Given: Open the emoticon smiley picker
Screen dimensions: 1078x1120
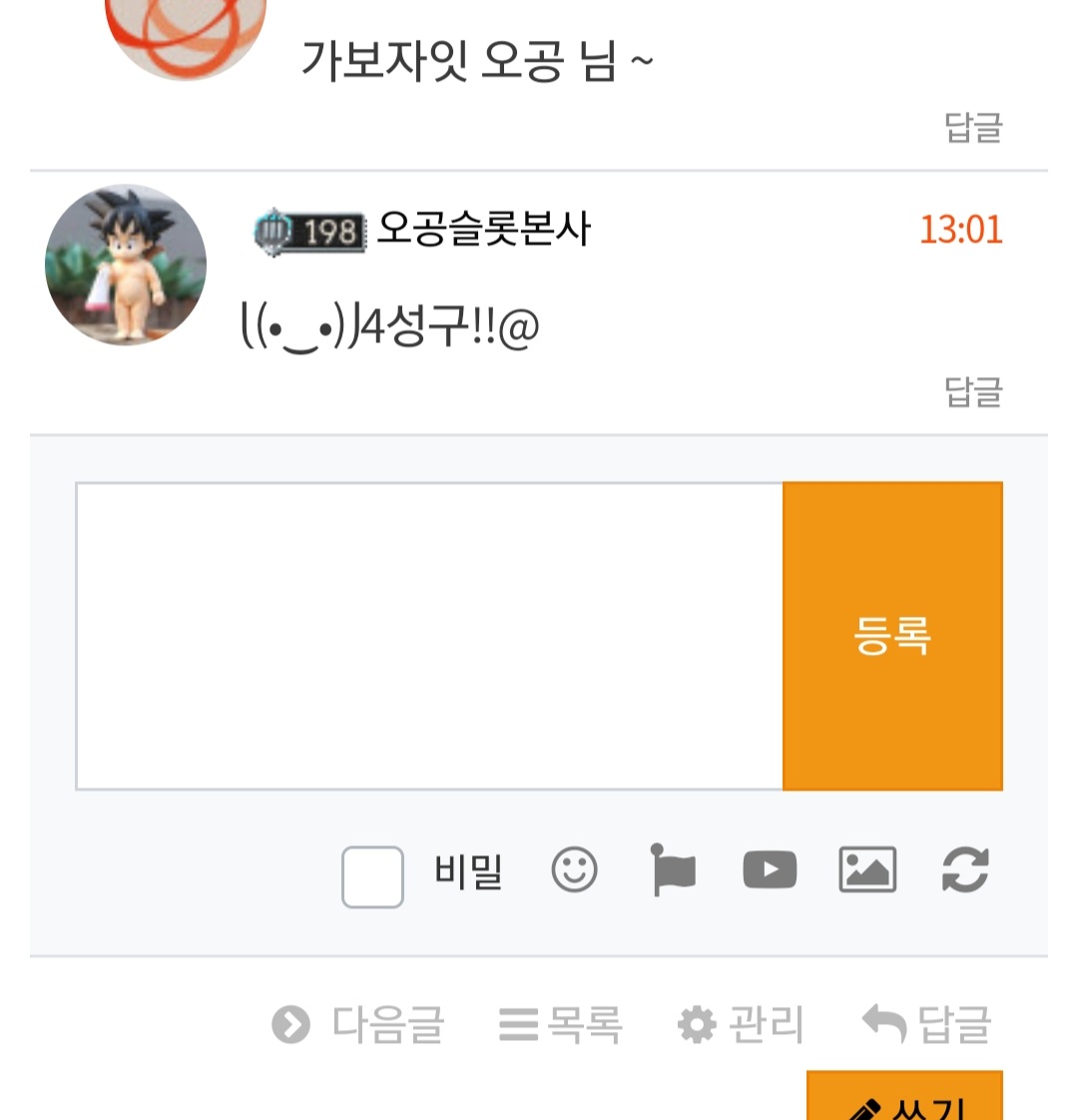Looking at the screenshot, I should point(574,870).
